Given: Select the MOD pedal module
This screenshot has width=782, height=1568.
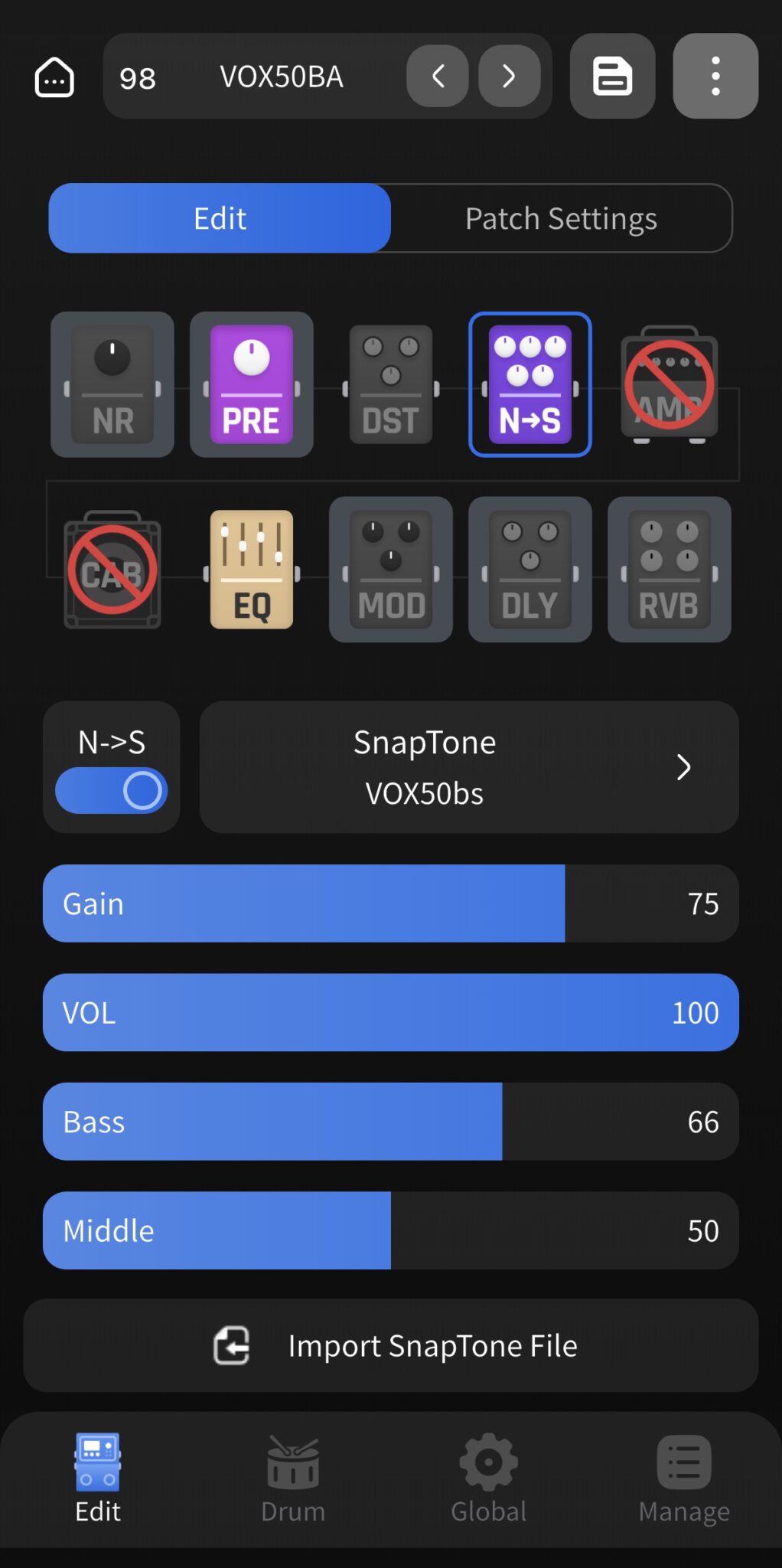Looking at the screenshot, I should click(x=390, y=570).
